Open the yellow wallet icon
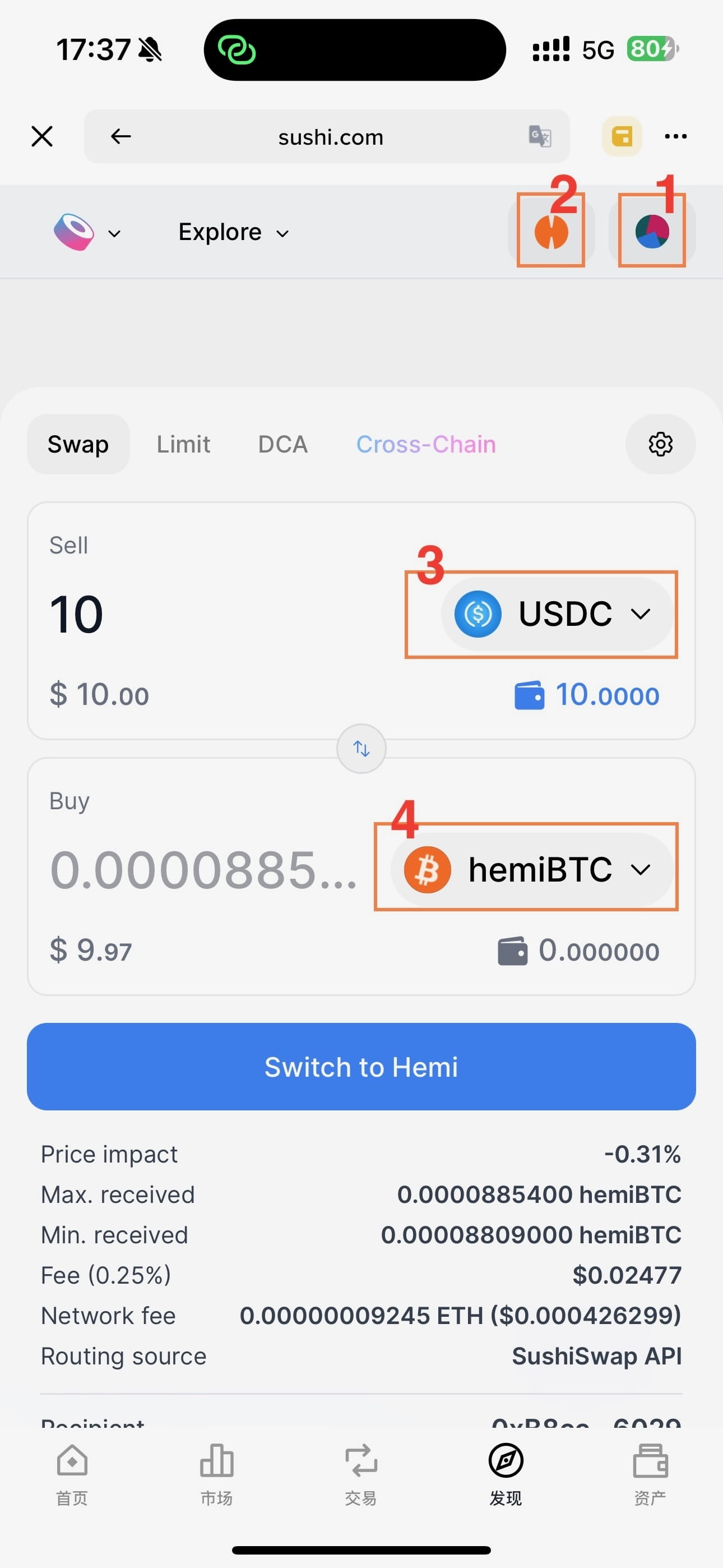The image size is (723, 1568). (622, 136)
